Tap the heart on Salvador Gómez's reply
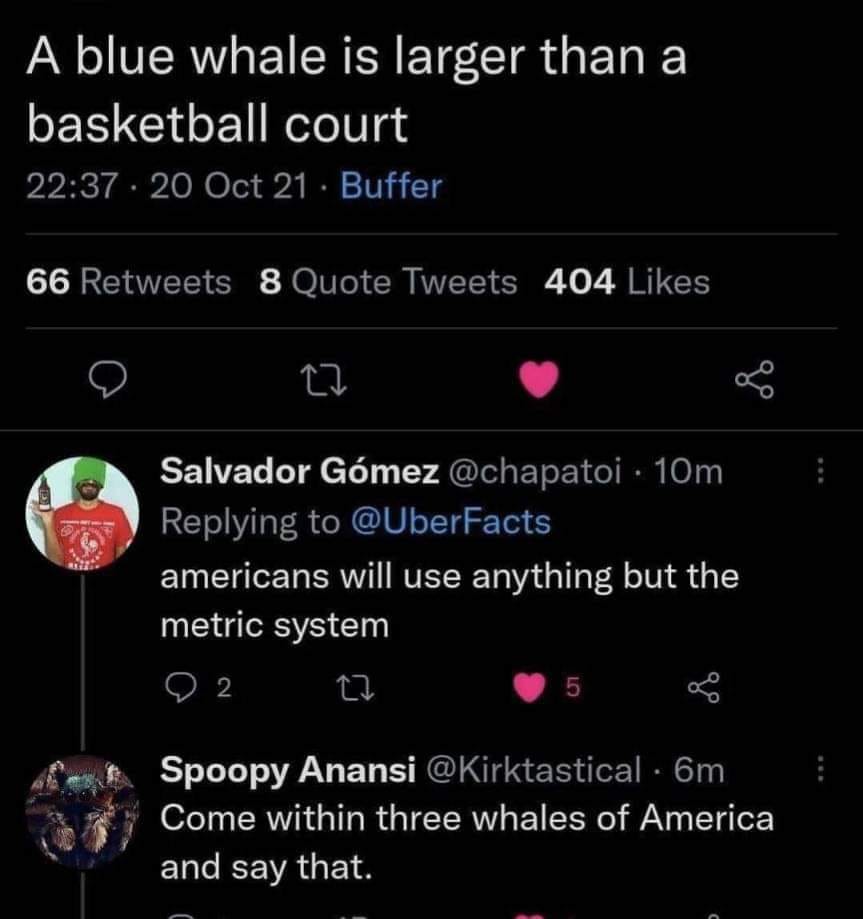Viewport: 863px width, 919px height. pyautogui.click(x=531, y=687)
